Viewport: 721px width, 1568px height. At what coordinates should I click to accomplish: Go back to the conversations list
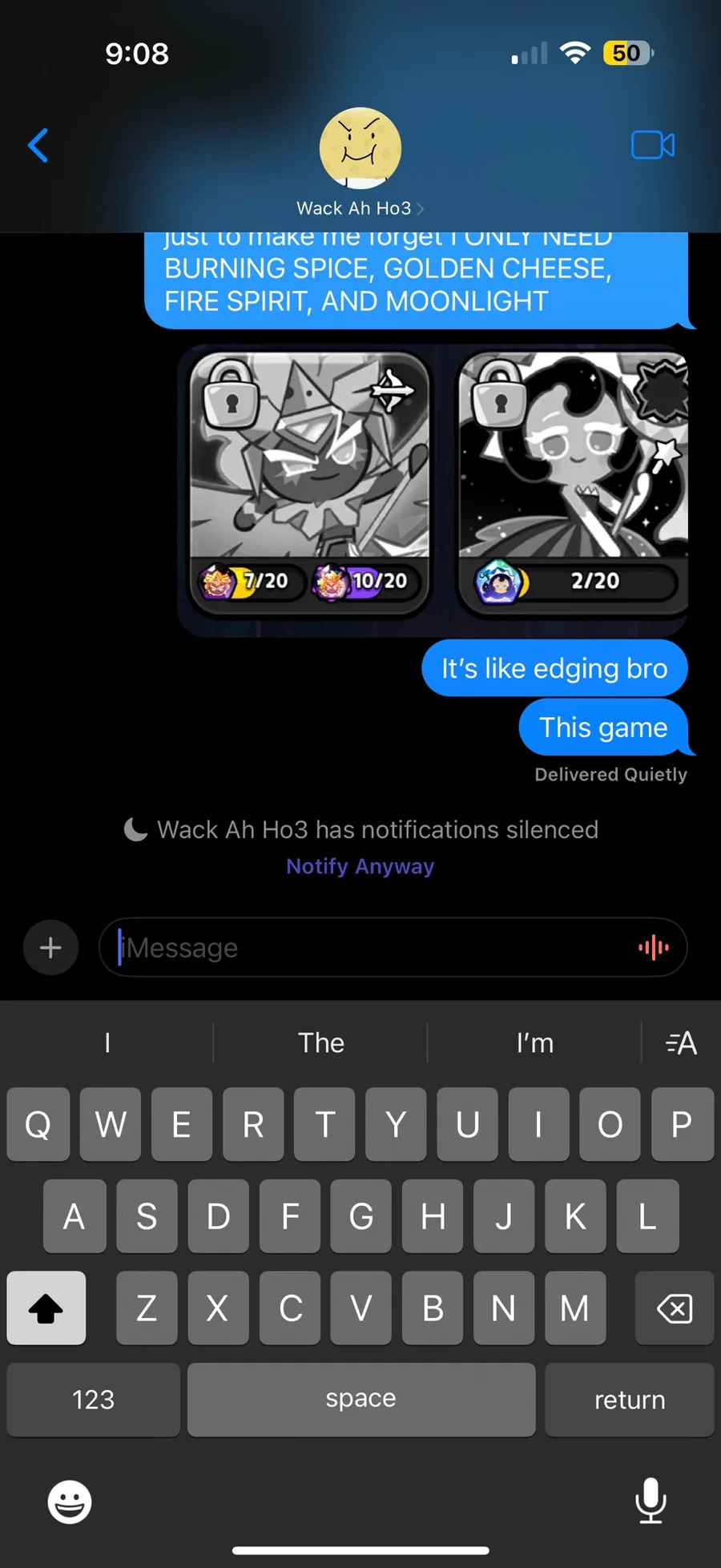(x=38, y=145)
